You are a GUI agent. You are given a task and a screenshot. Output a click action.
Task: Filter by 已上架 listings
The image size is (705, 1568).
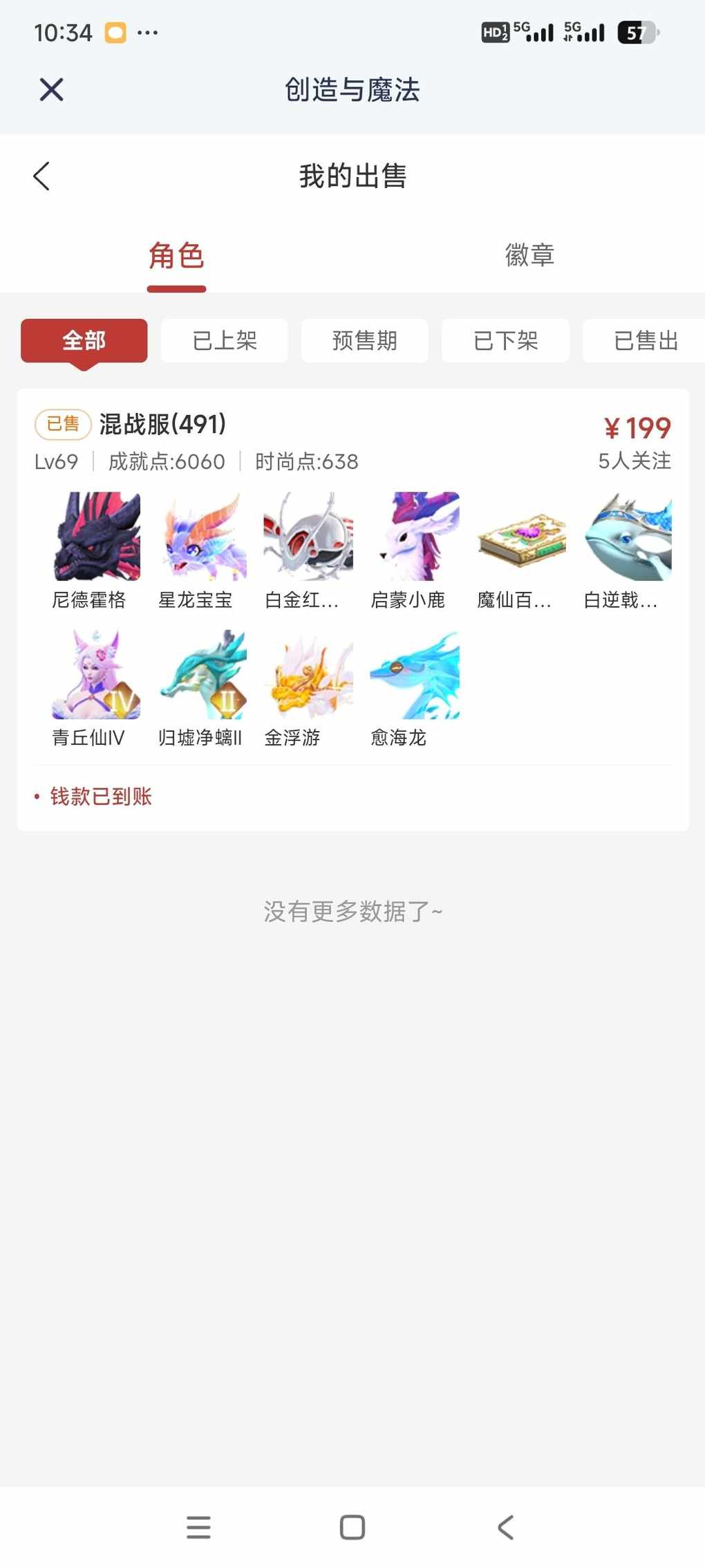225,340
